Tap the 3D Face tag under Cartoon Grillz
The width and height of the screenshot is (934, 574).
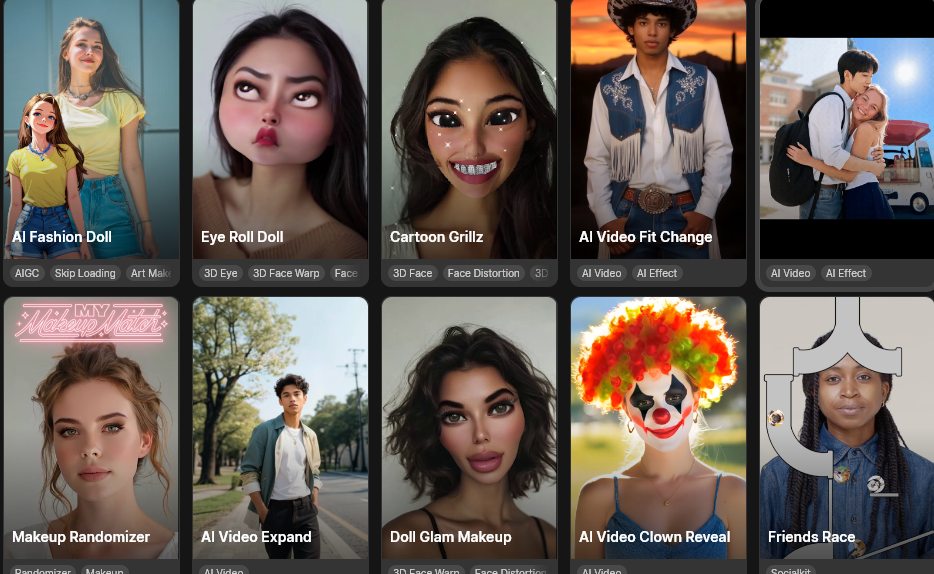click(412, 273)
